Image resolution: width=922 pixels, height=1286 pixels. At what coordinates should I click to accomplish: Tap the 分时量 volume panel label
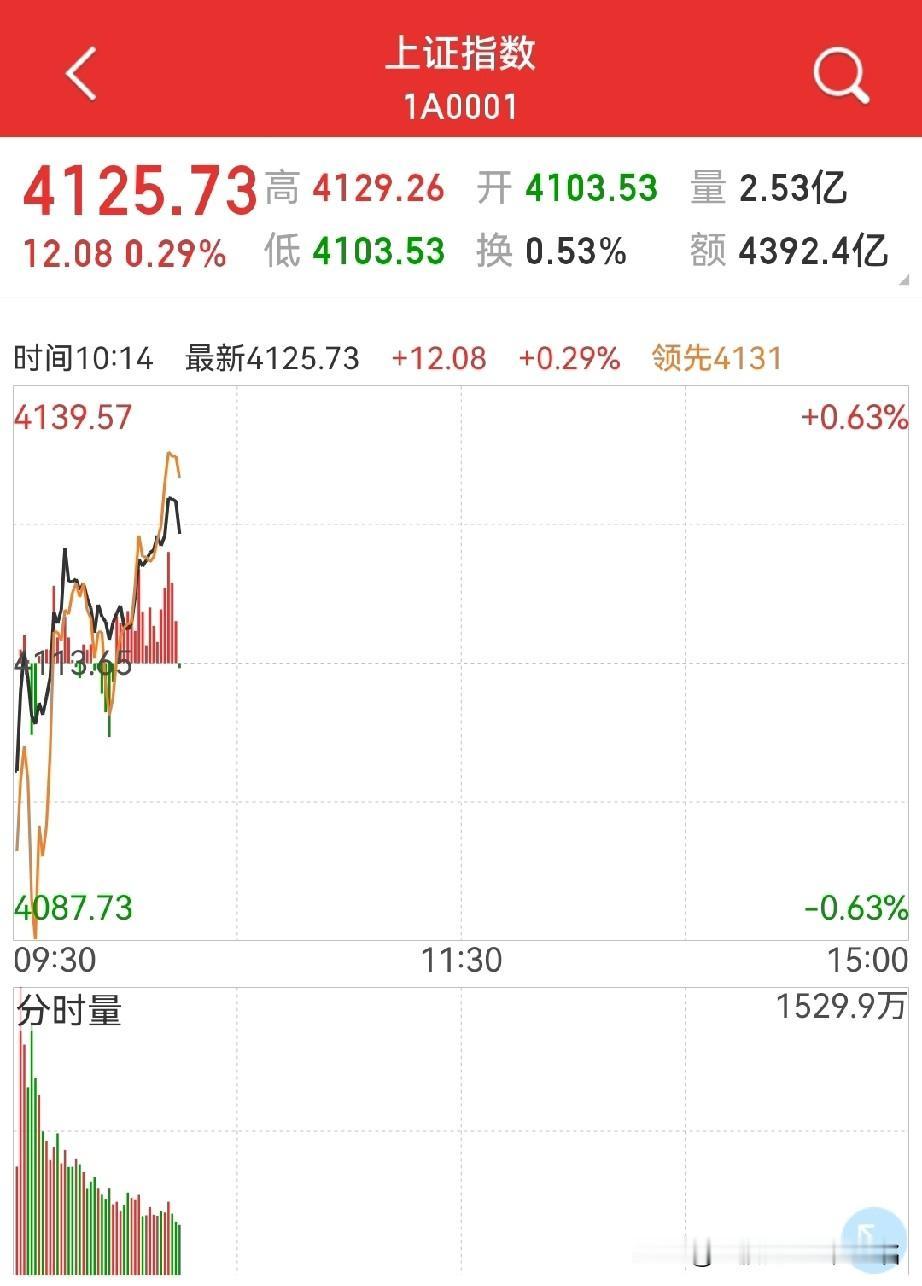(x=68, y=1012)
